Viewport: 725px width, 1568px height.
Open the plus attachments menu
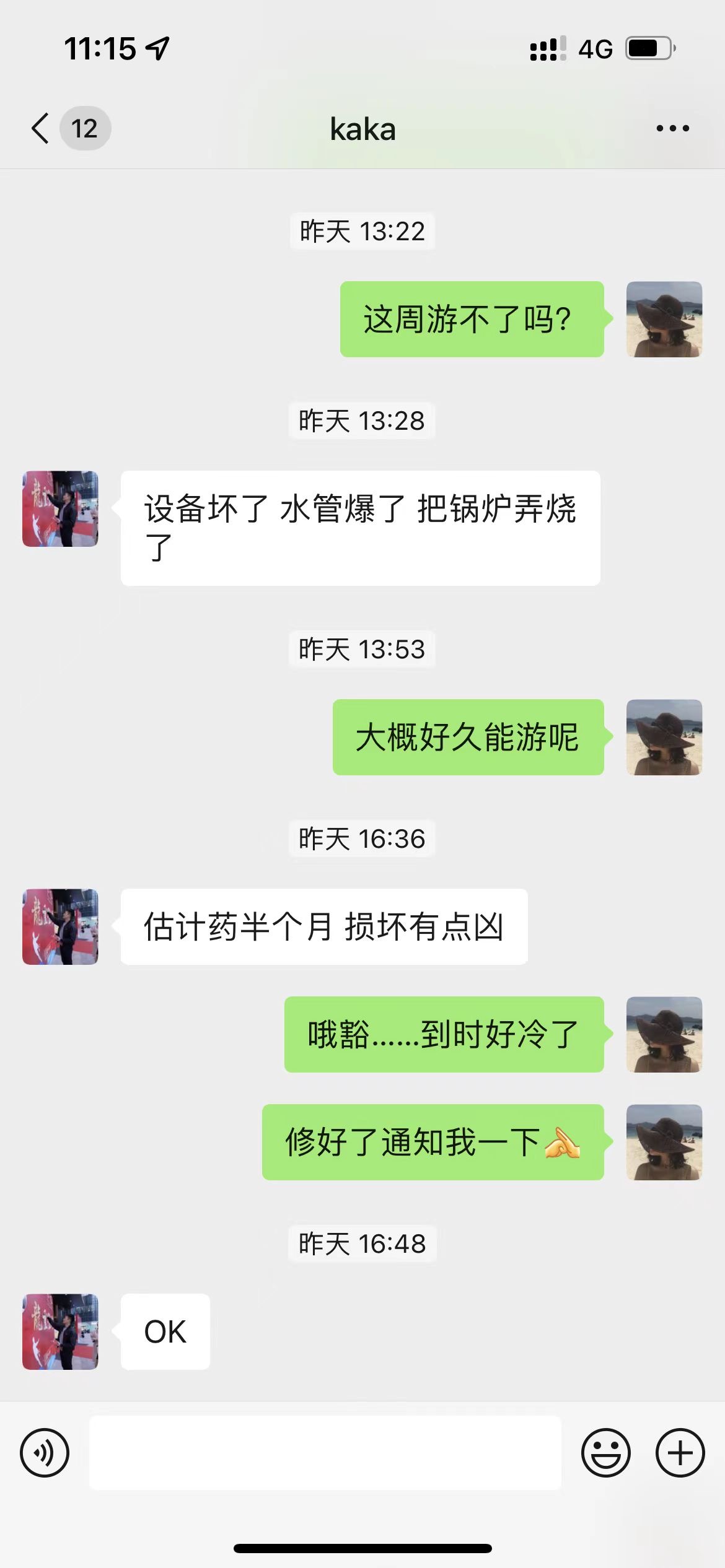tap(680, 1453)
